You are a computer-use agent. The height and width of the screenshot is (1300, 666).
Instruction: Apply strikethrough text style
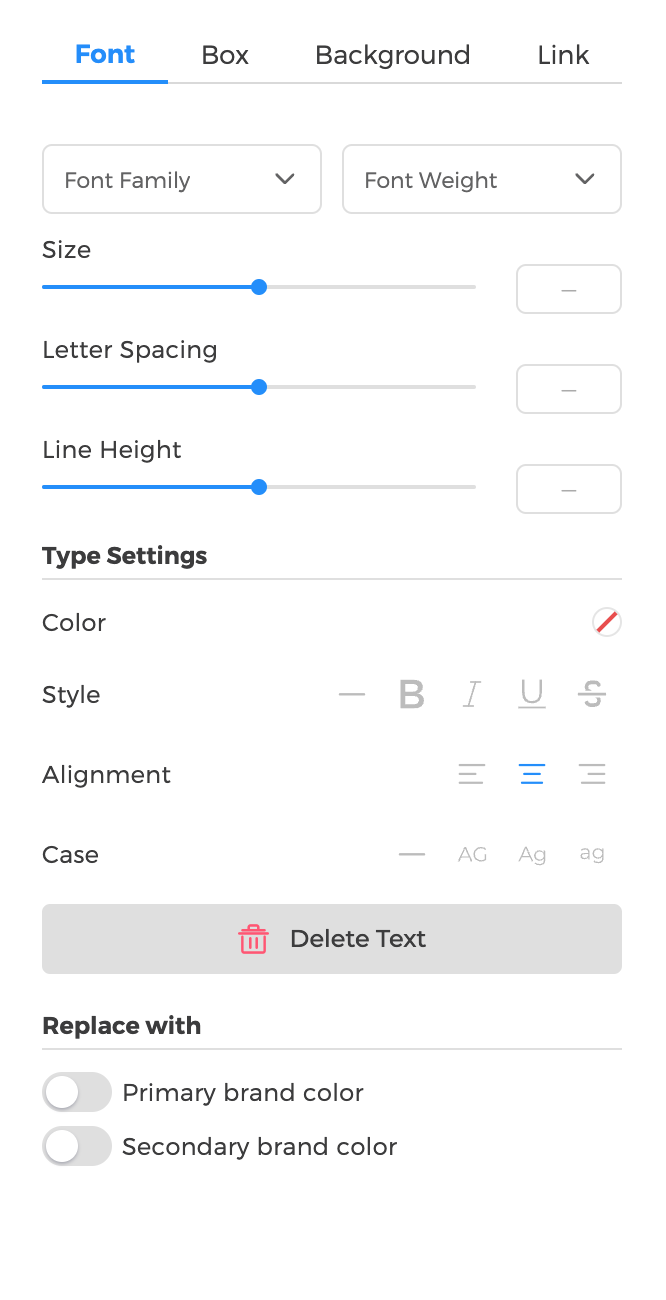point(592,694)
